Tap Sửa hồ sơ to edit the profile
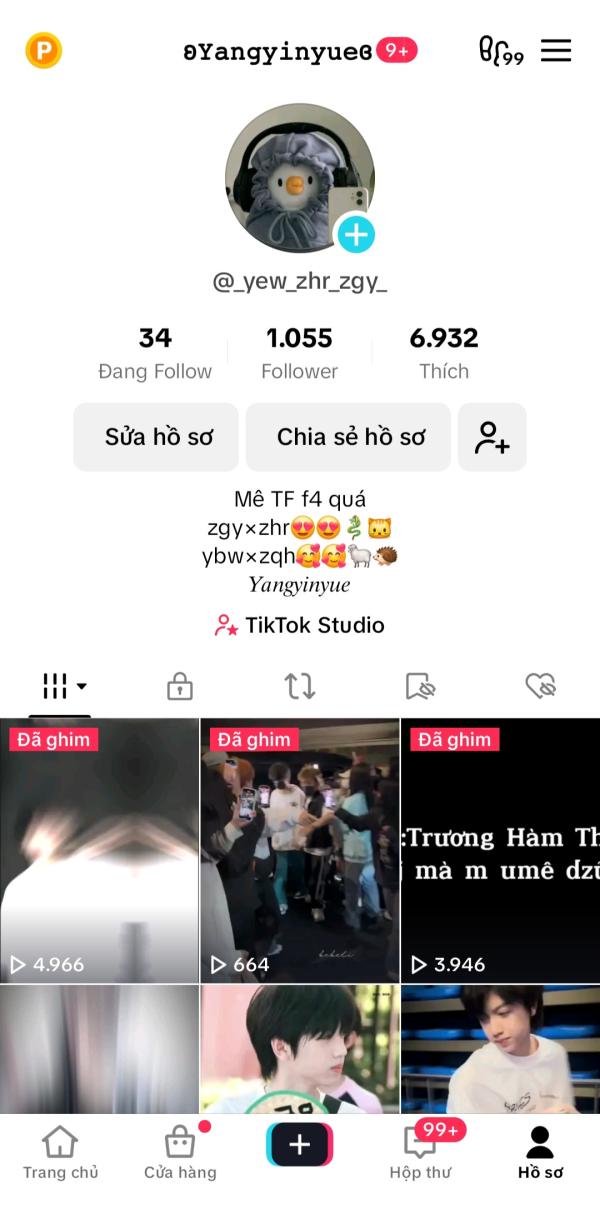Image resolution: width=600 pixels, height=1209 pixels. coord(157,437)
